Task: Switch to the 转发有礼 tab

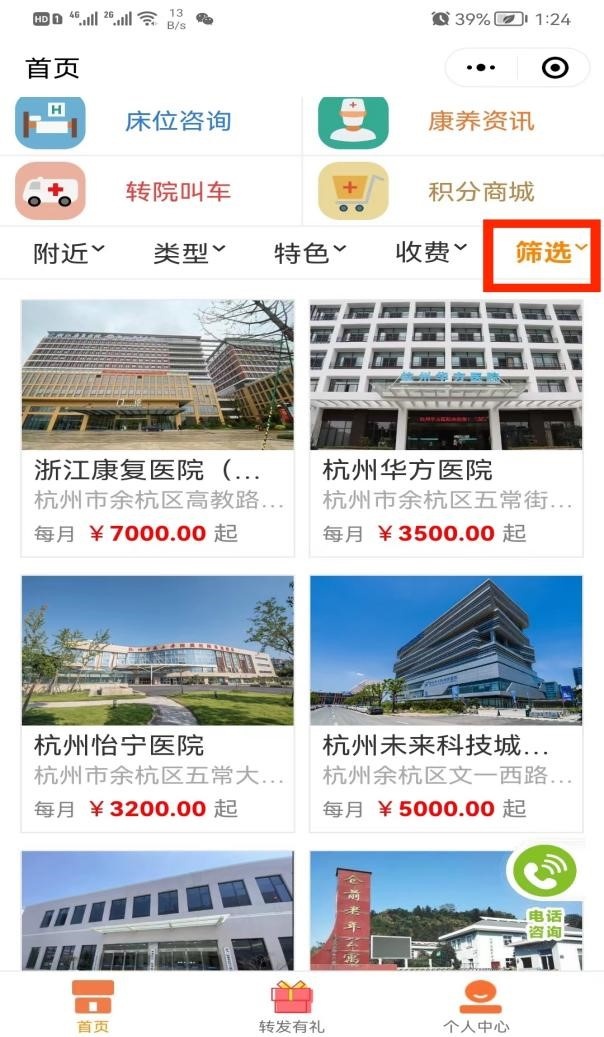Action: [292, 1005]
